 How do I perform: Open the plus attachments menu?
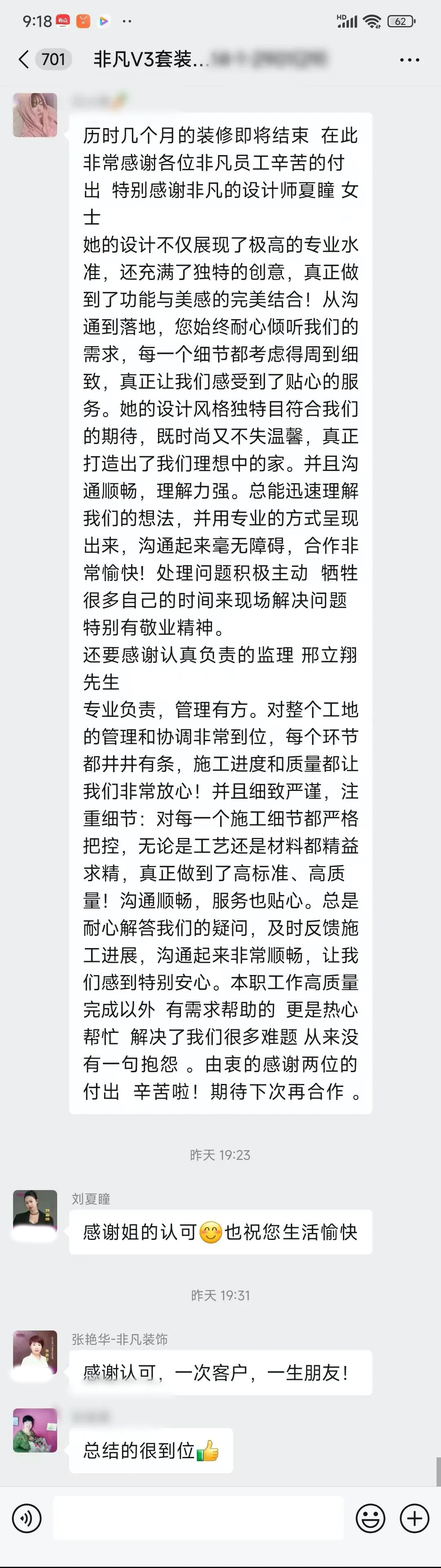coord(414,1518)
